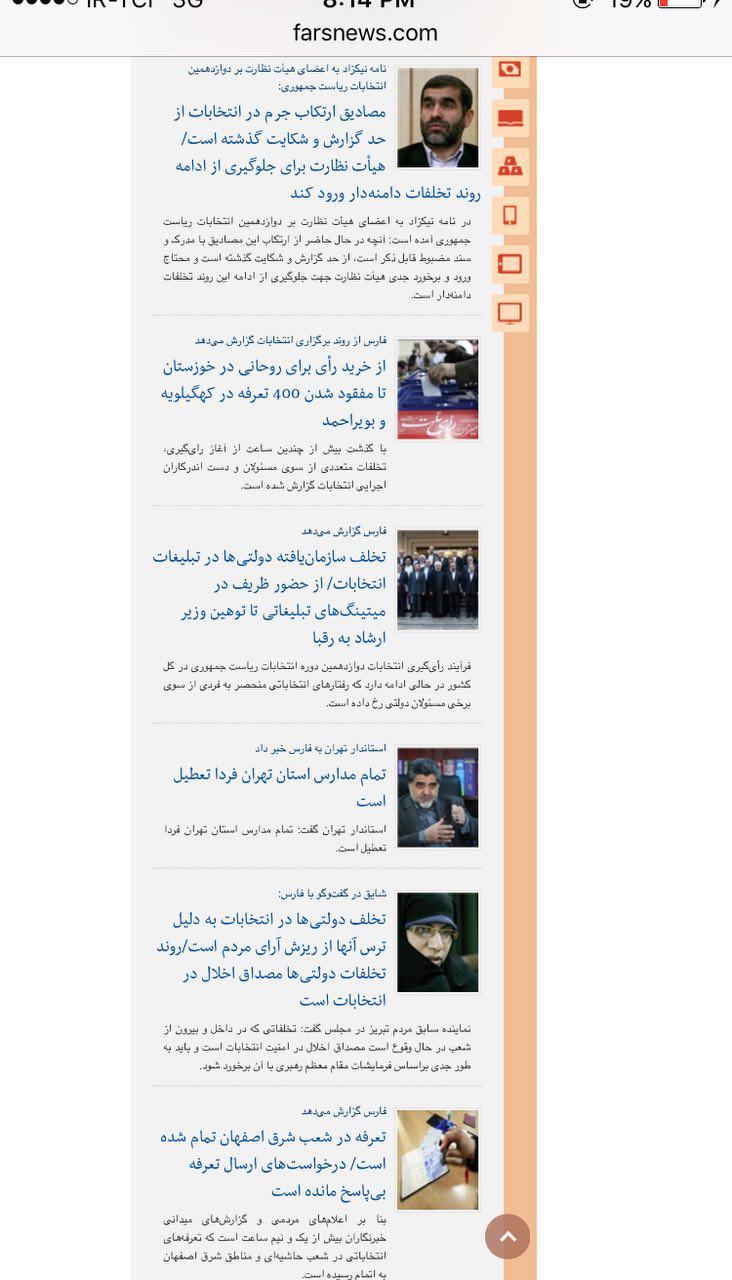Select the mobile phone version icon
Screen dimensions: 732x1280
[x=510, y=215]
